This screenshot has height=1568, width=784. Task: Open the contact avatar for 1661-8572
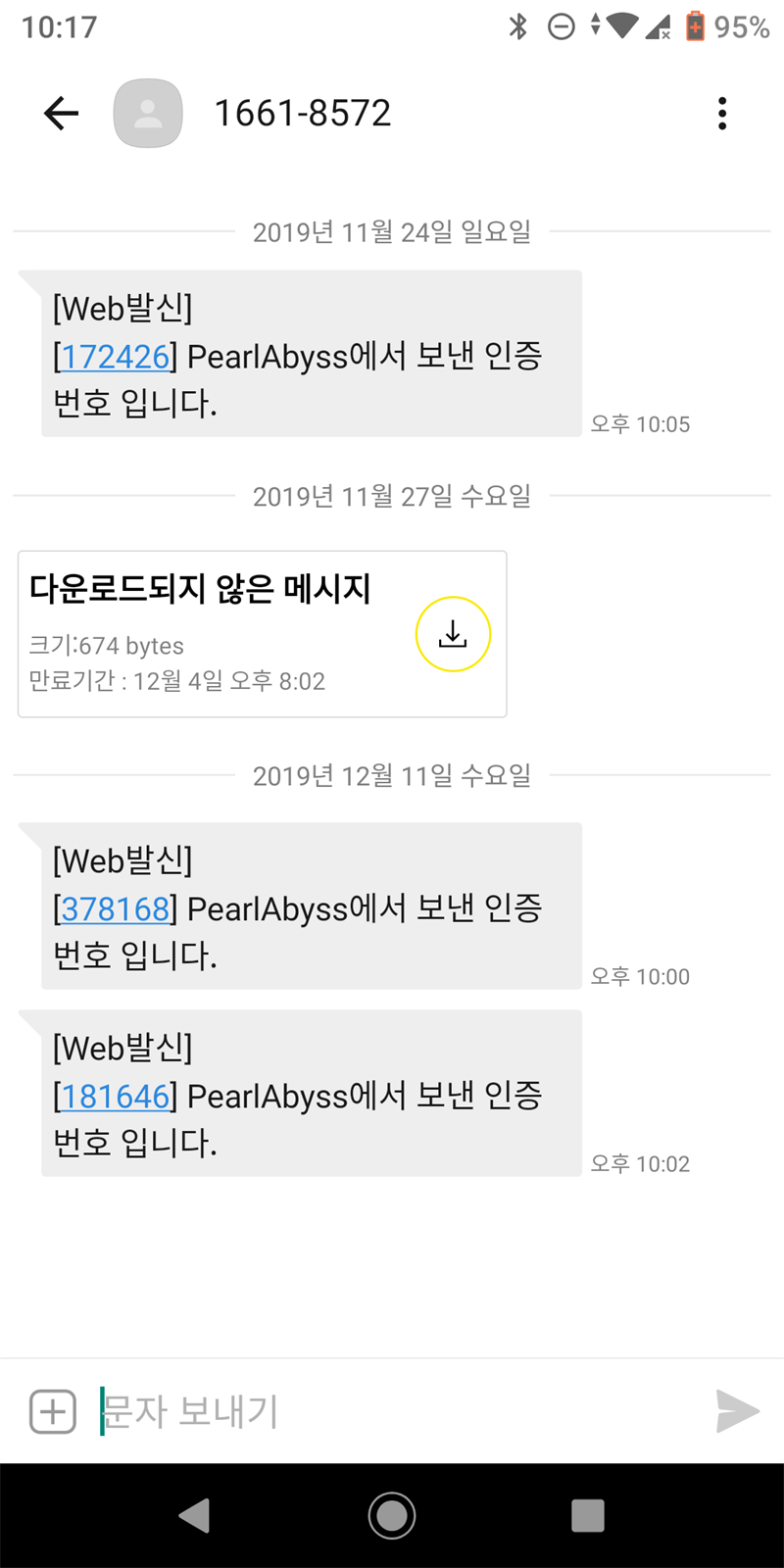coord(148,114)
